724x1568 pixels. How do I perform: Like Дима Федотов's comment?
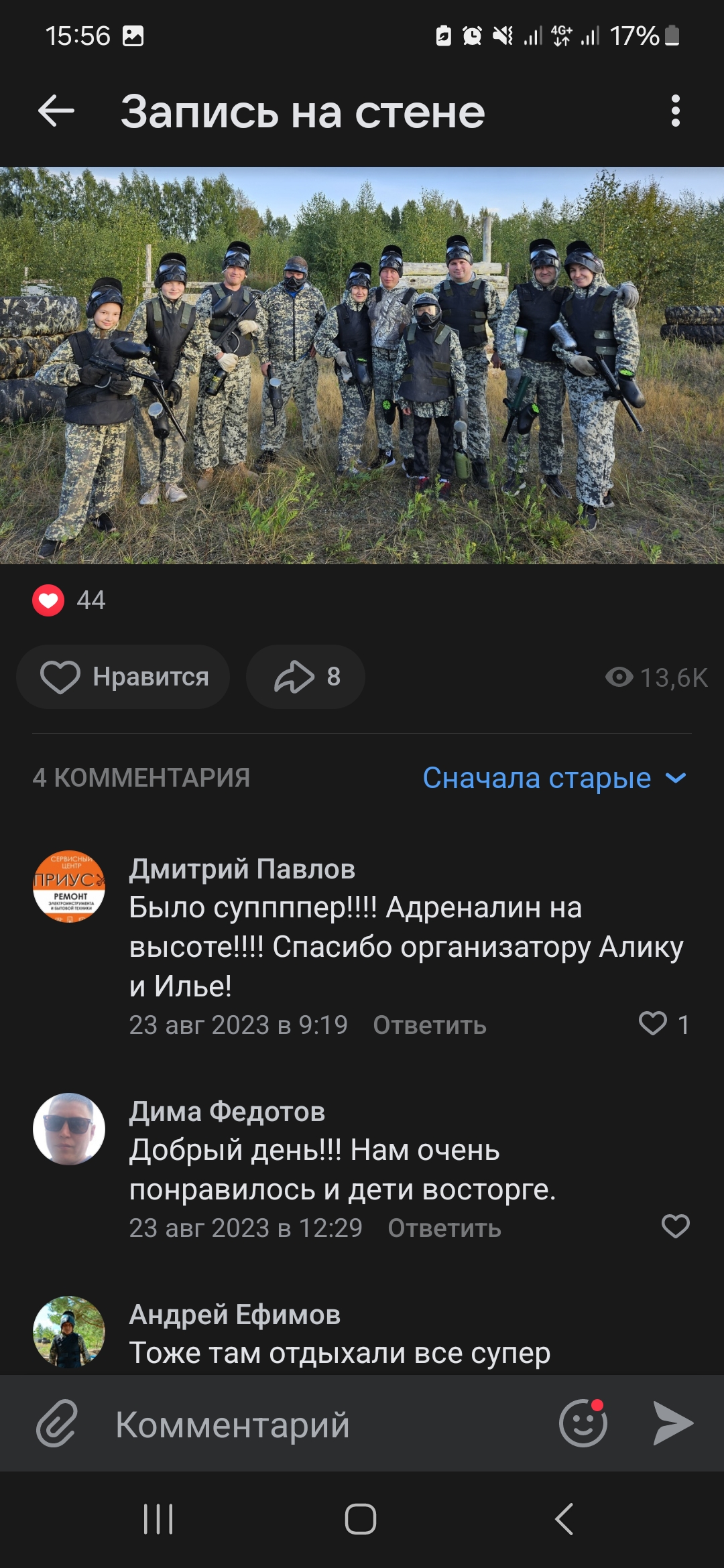675,1226
